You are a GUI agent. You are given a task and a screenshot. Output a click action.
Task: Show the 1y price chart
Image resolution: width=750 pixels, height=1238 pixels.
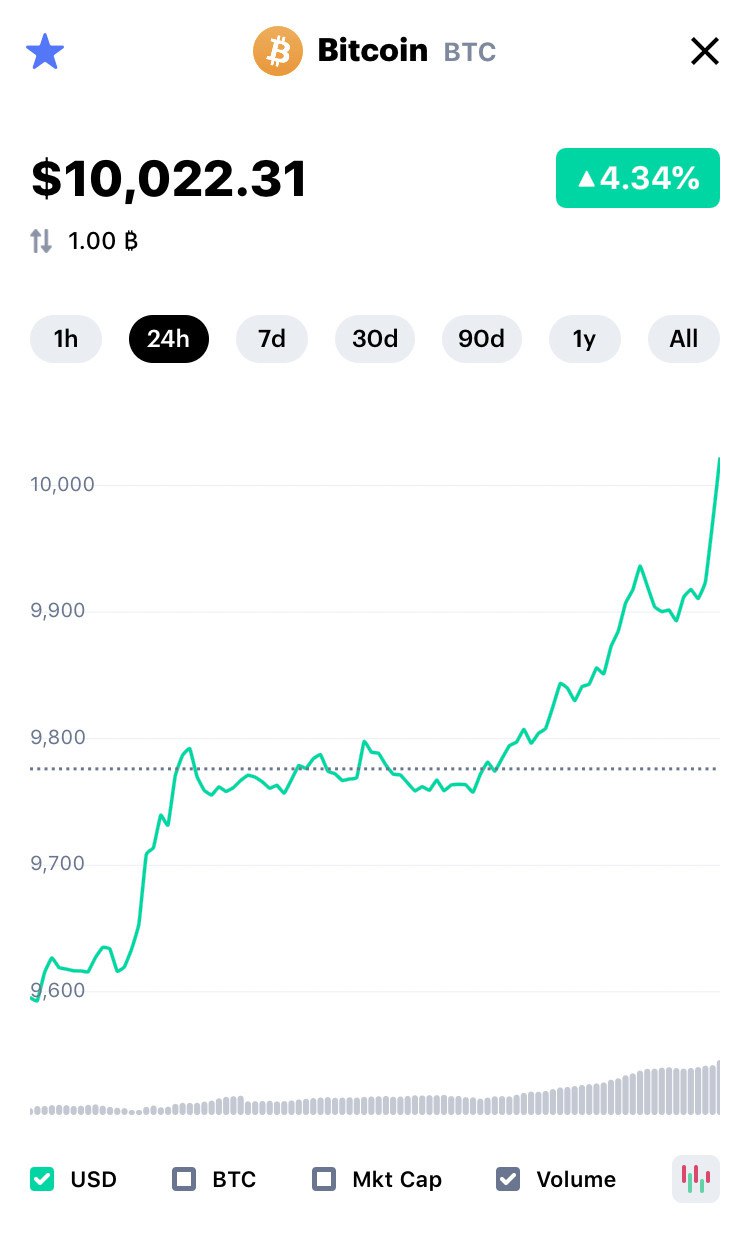[x=584, y=339]
